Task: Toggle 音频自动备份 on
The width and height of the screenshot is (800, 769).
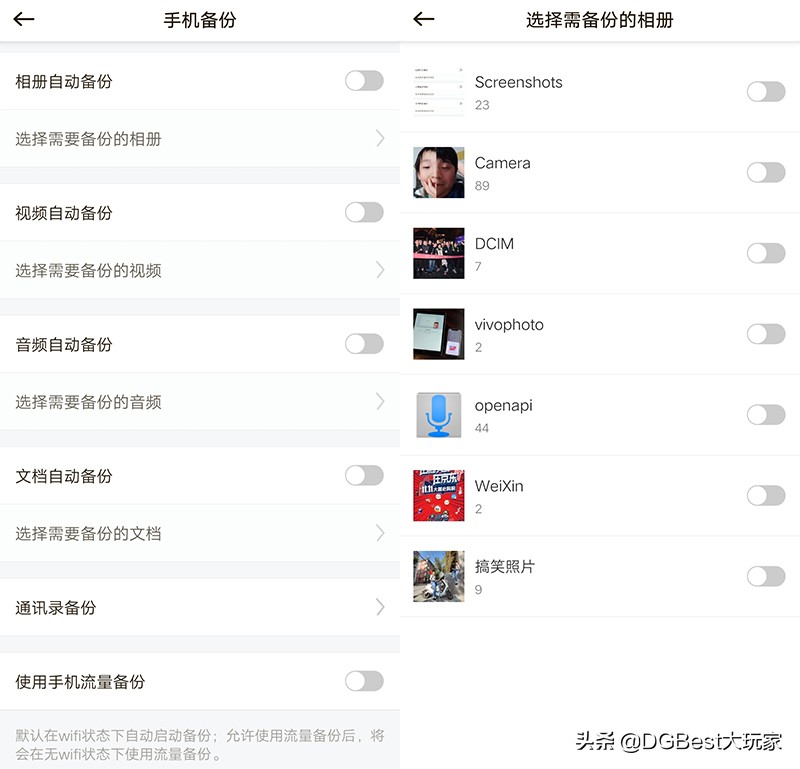Action: 364,344
